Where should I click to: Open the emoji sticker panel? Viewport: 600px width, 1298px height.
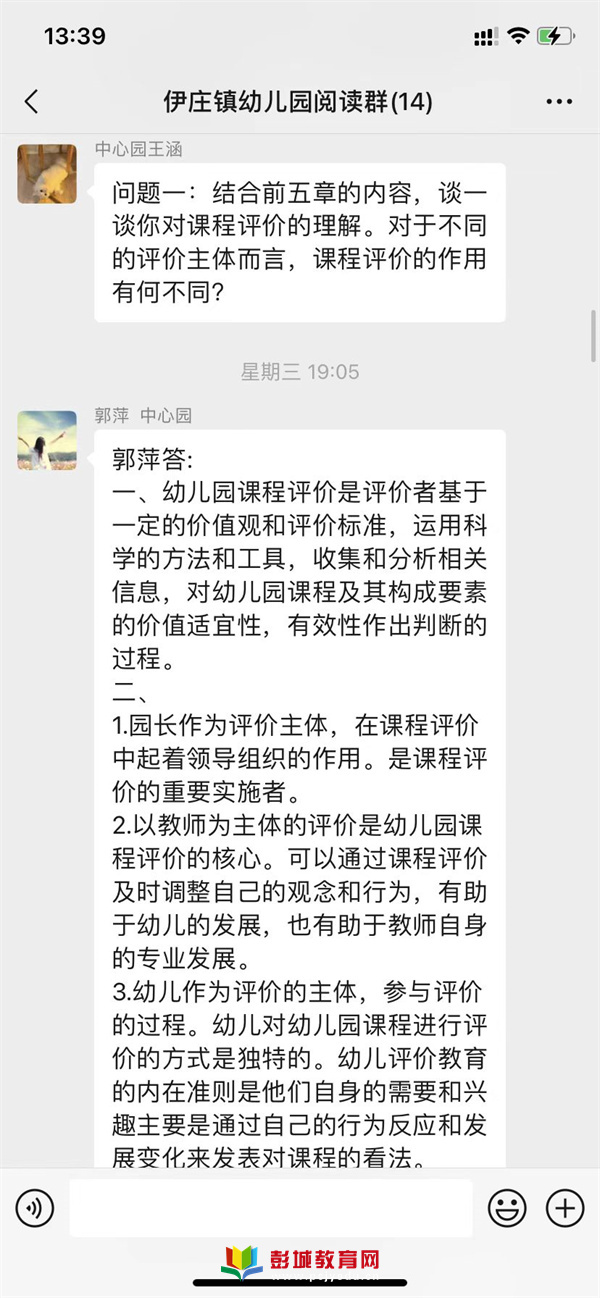click(507, 1208)
